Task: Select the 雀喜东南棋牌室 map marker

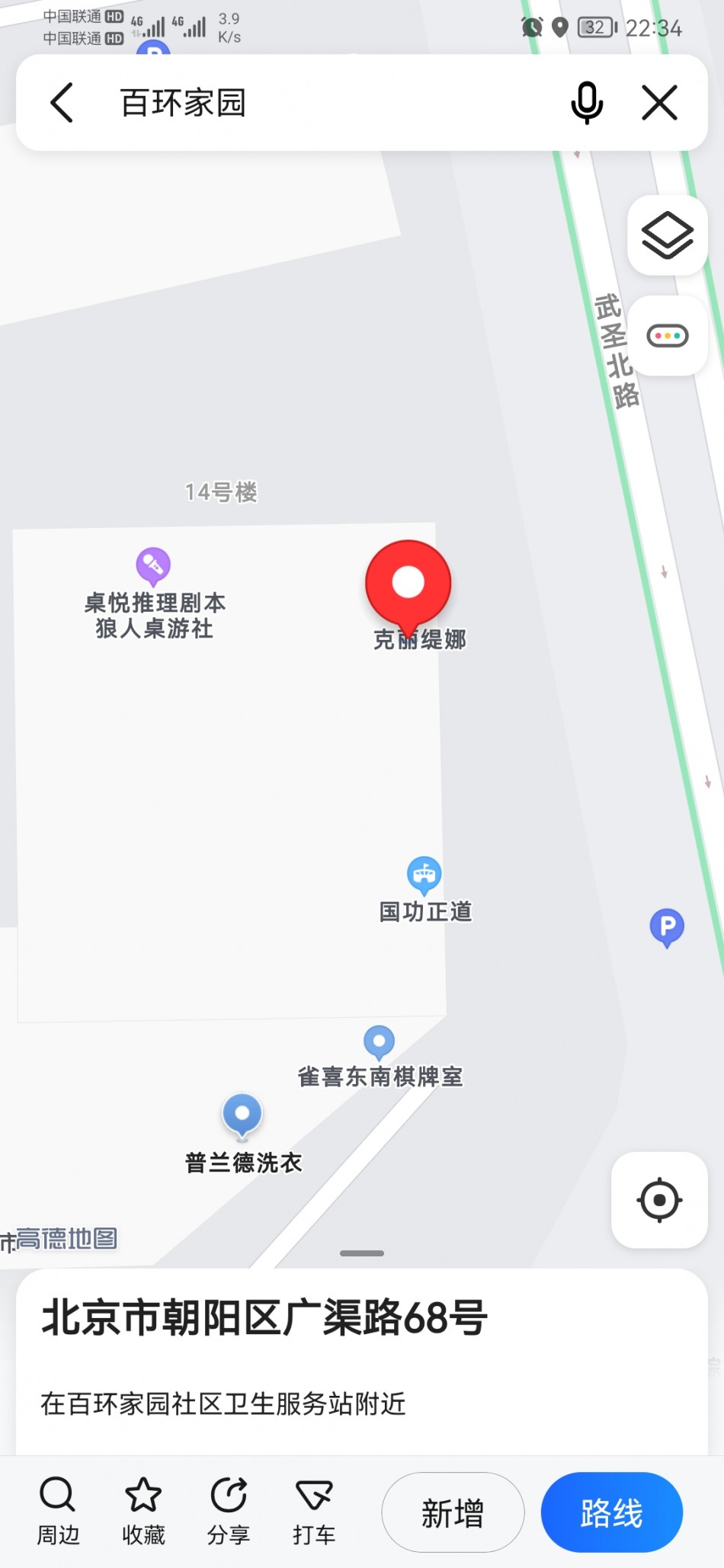Action: [379, 1042]
